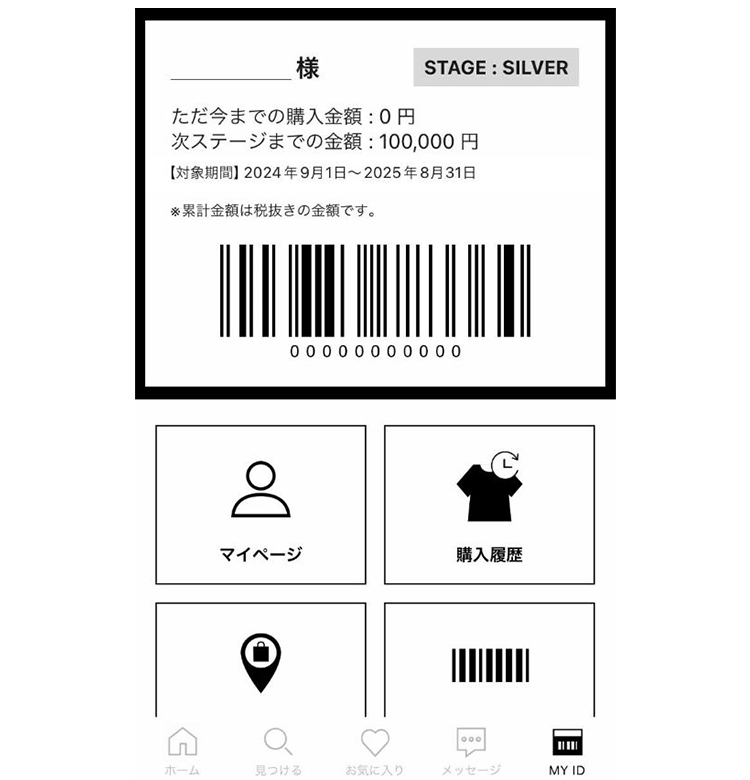Open the store locator pin tile
This screenshot has height=780, width=750.
(260, 660)
